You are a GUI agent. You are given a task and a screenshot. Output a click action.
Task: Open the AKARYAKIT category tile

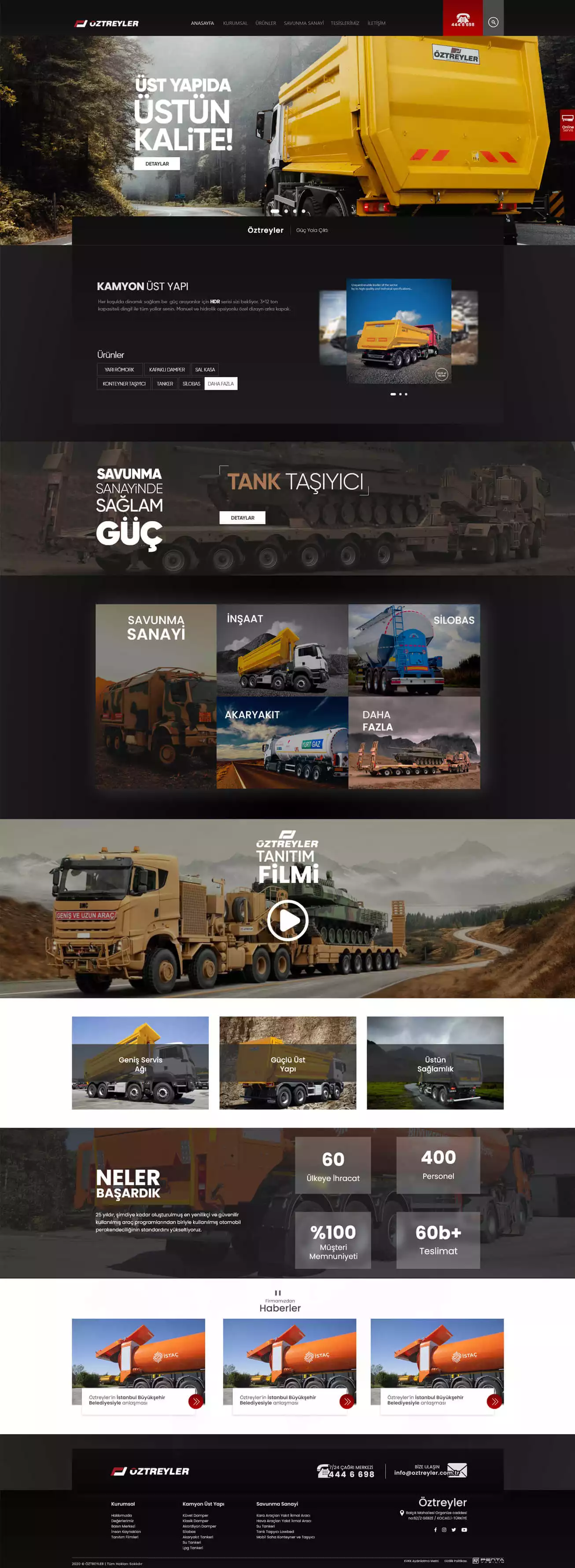[282, 743]
